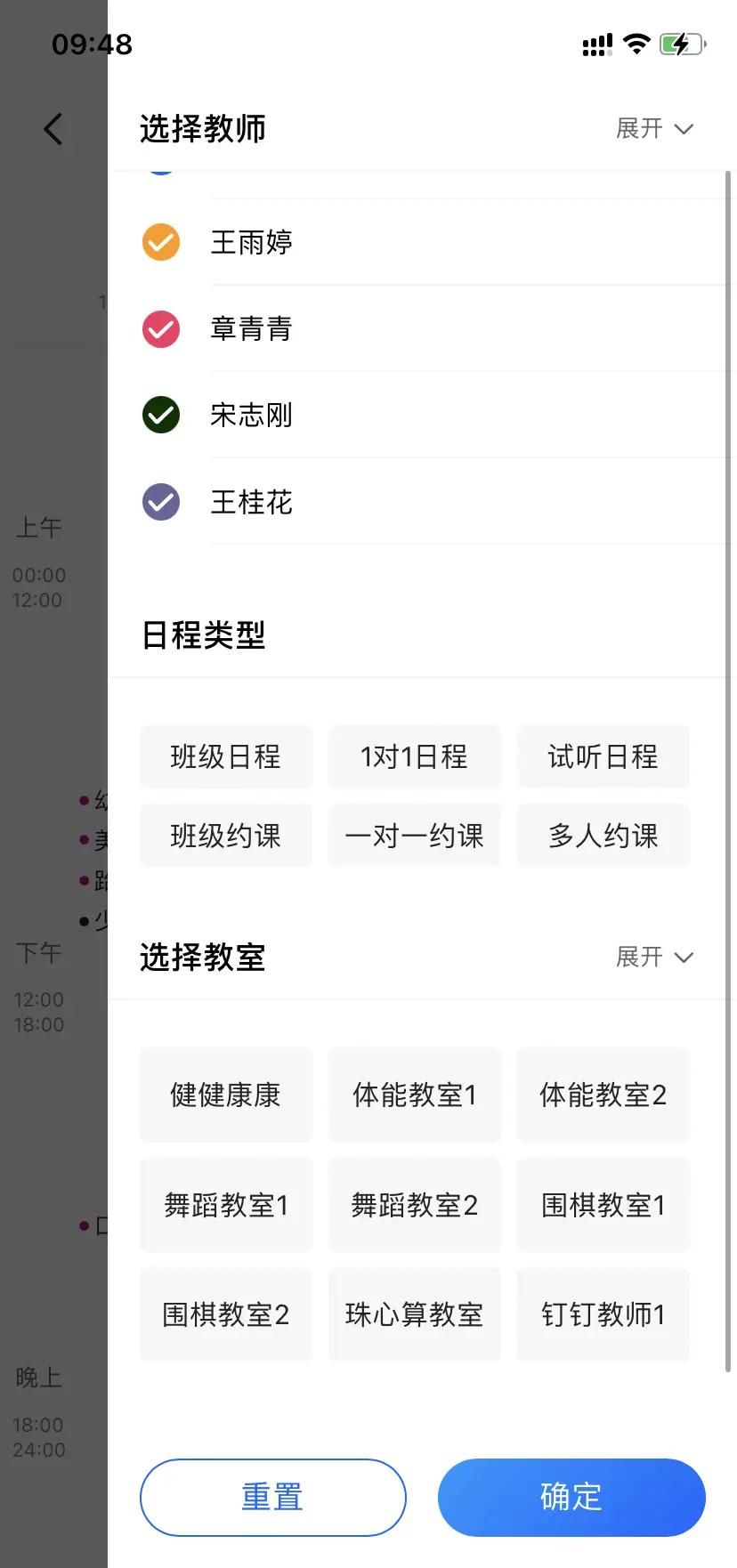This screenshot has height=1568, width=737.
Task: Pick the 一对一约课 type
Action: click(x=415, y=836)
